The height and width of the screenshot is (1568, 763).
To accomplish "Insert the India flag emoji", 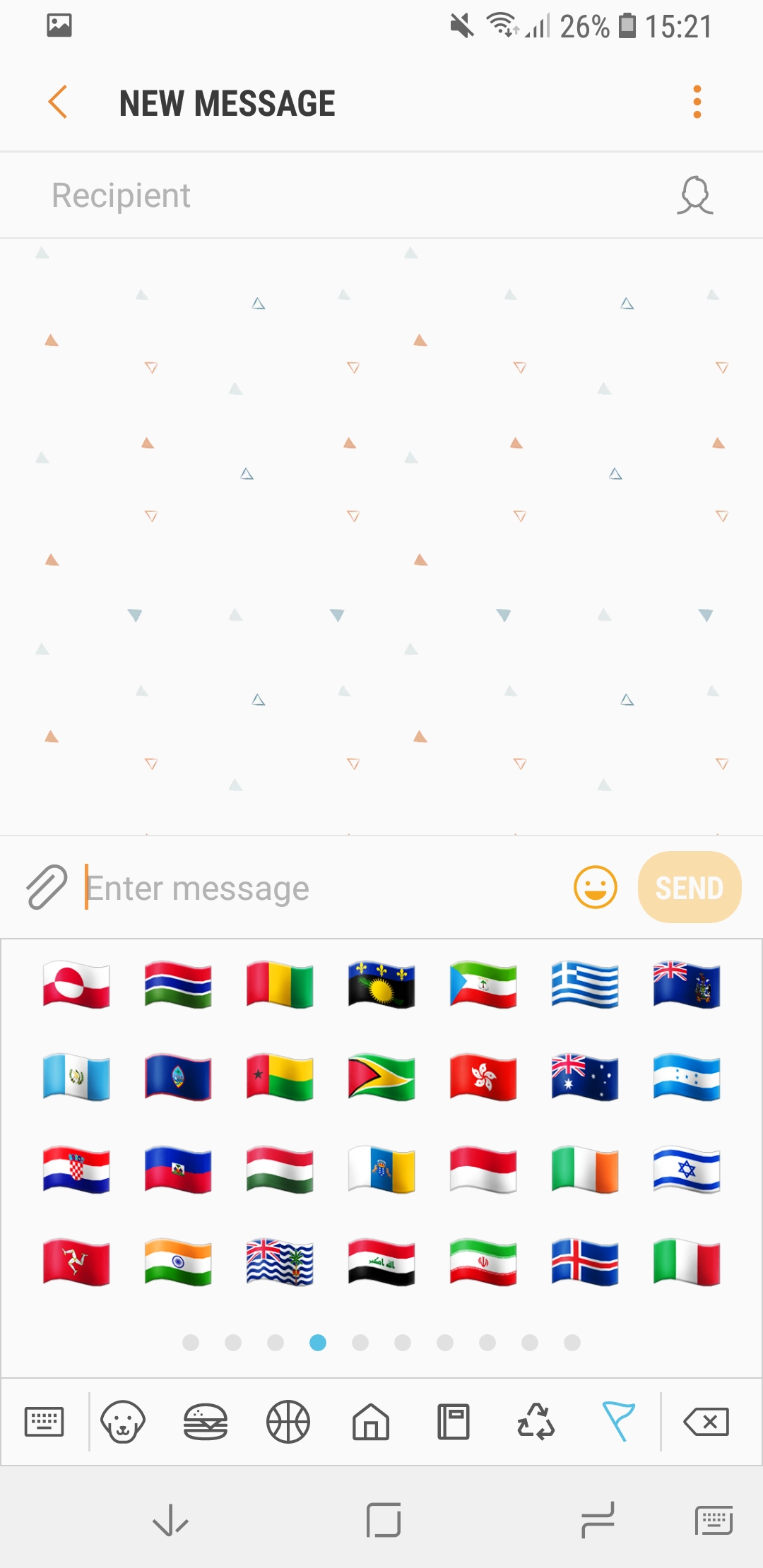I will pos(178,1263).
